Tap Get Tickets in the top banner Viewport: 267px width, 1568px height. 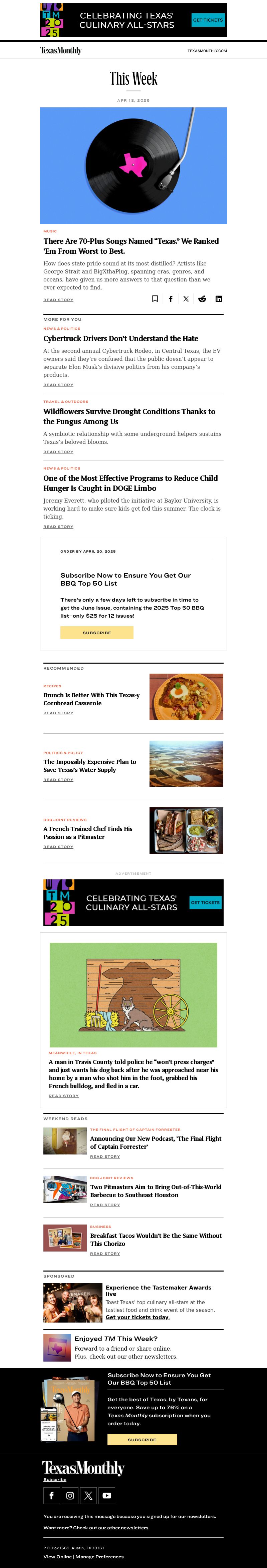pos(208,20)
